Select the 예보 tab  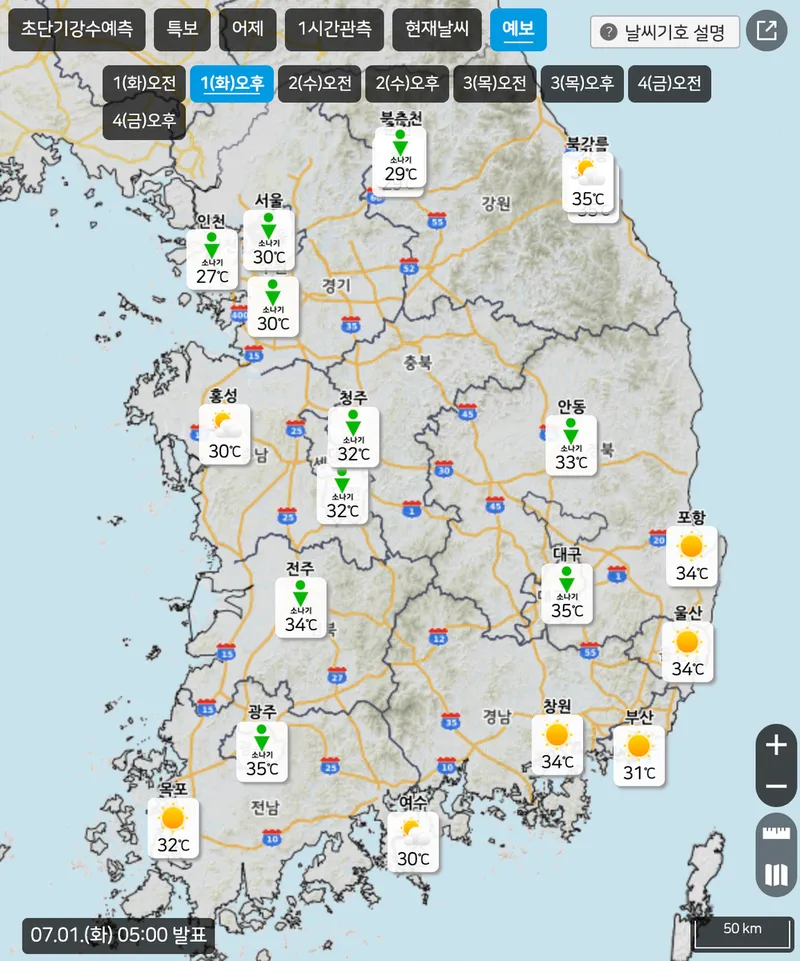518,30
